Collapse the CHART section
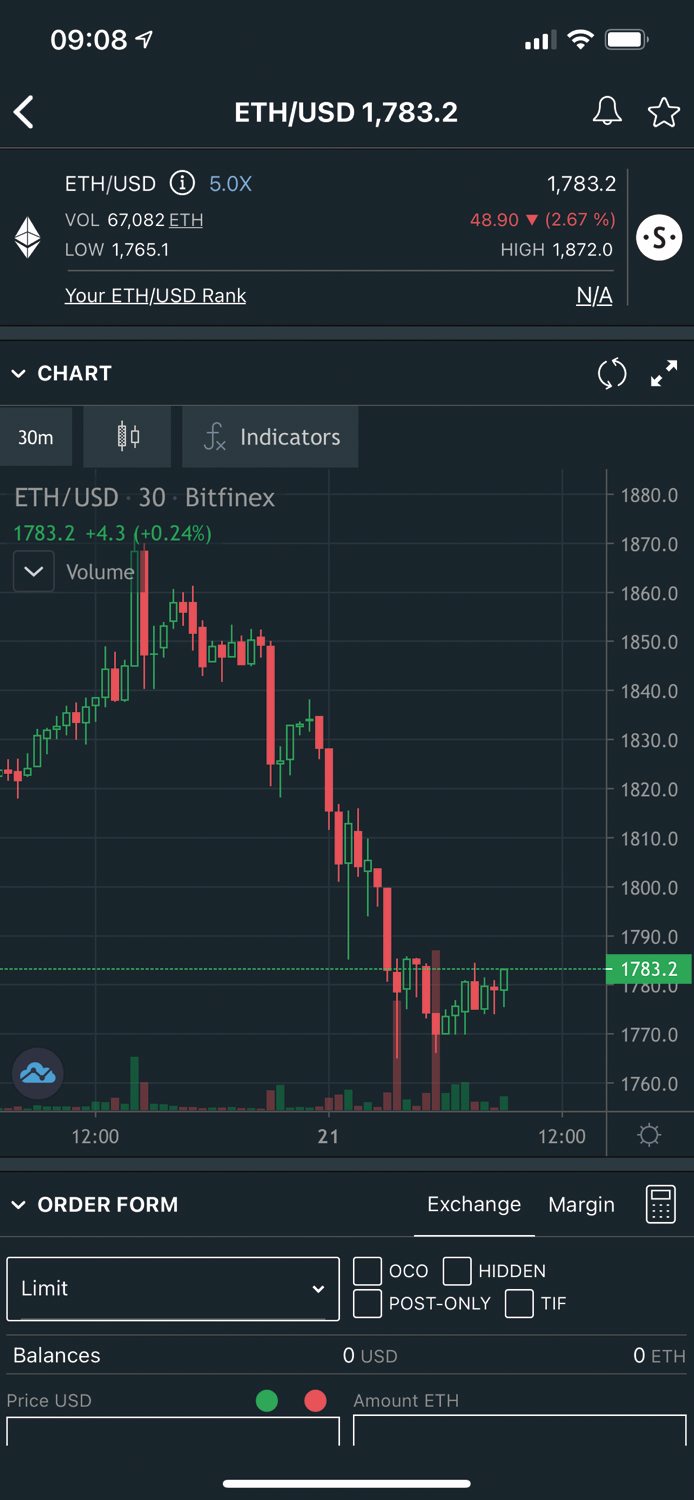The image size is (694, 1500). (18, 373)
